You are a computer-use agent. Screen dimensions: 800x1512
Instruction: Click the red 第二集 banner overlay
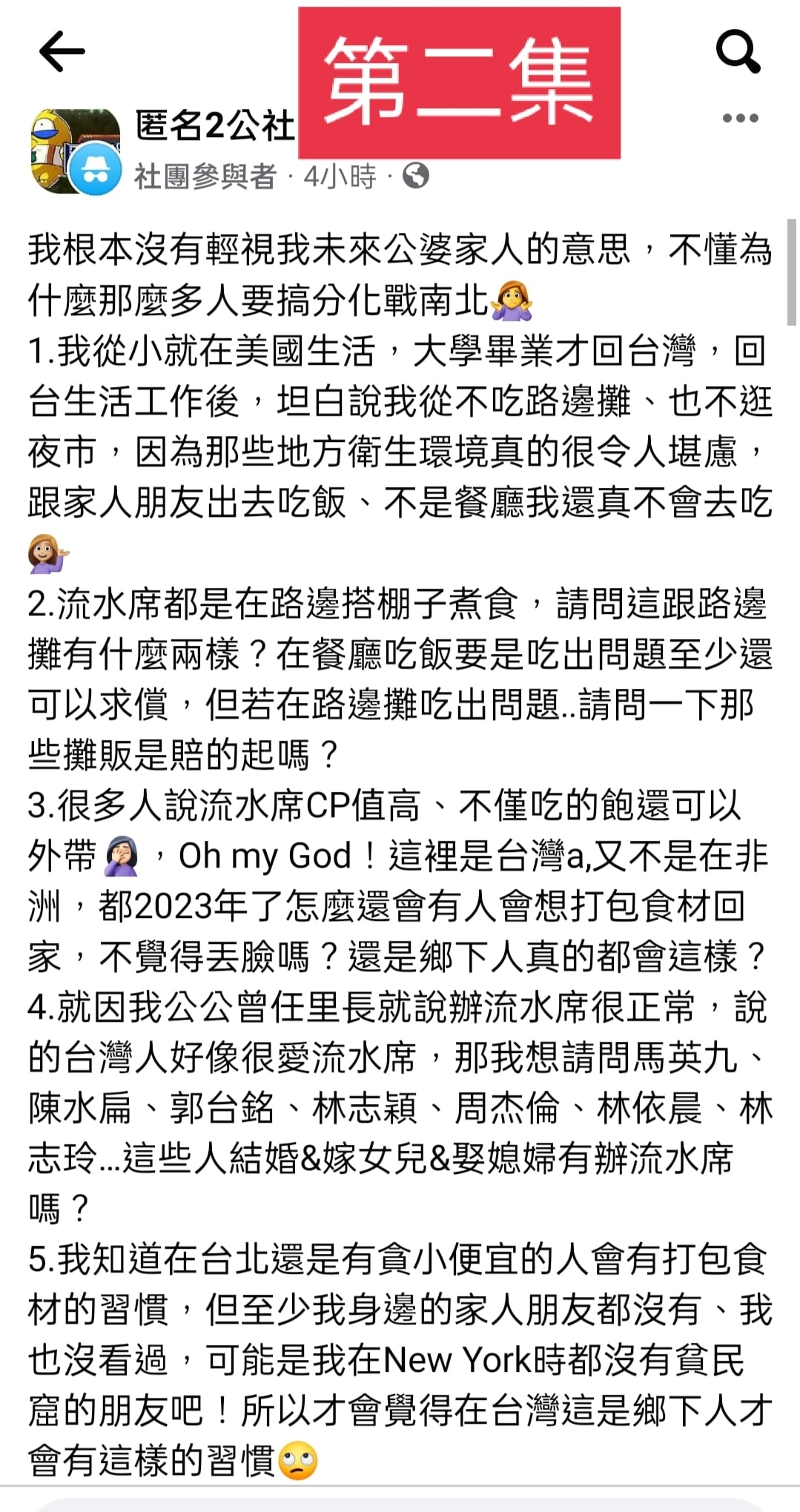click(458, 82)
